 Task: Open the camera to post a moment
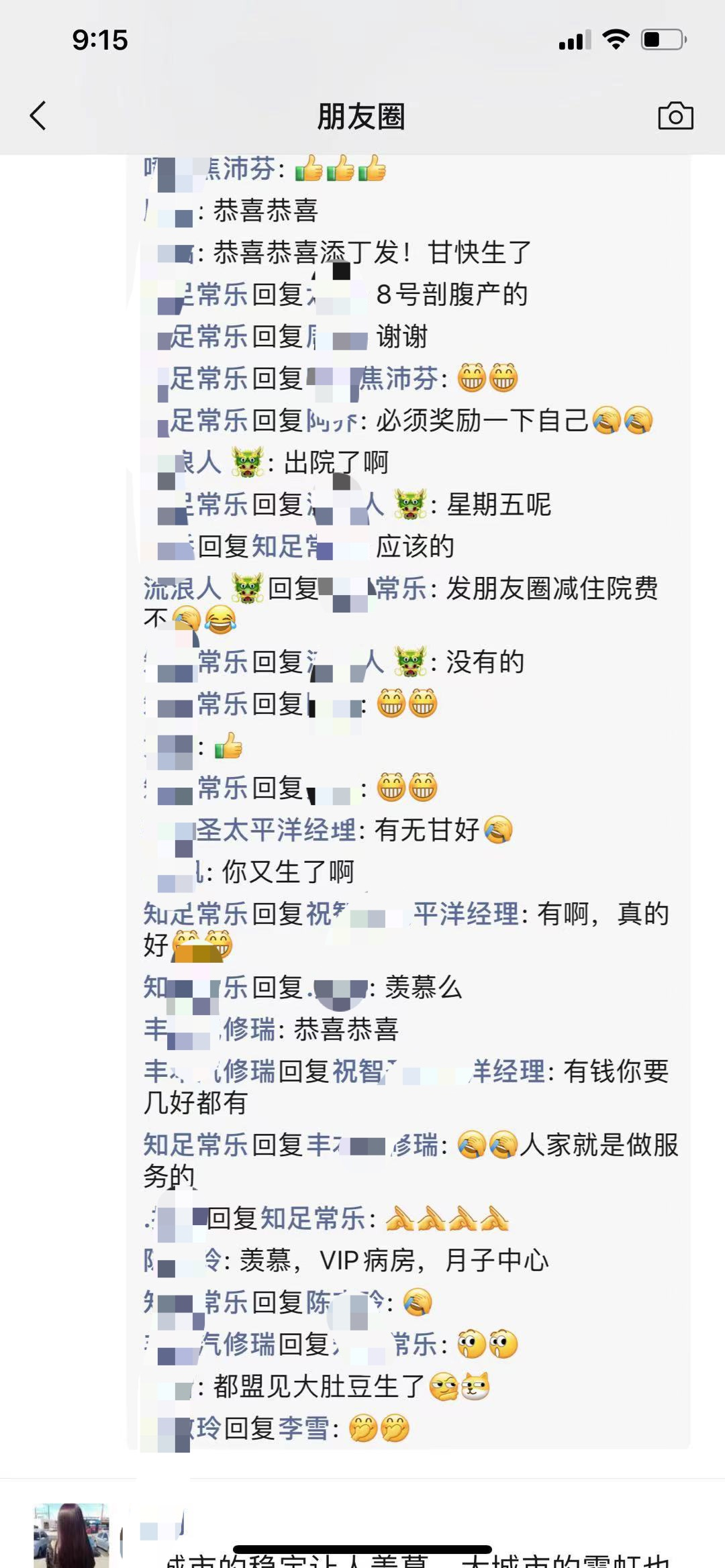click(x=675, y=115)
